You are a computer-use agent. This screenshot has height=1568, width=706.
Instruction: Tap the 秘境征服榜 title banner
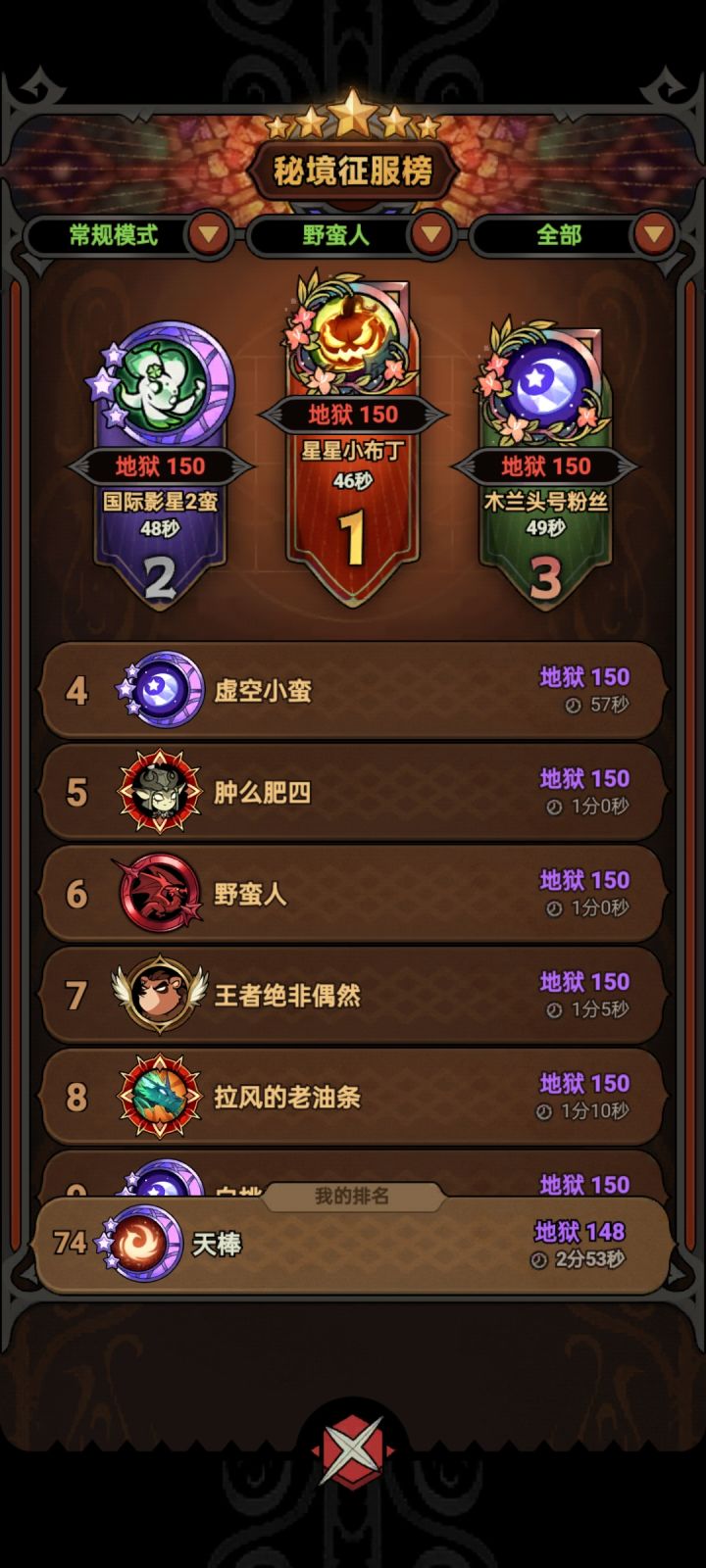tap(353, 169)
